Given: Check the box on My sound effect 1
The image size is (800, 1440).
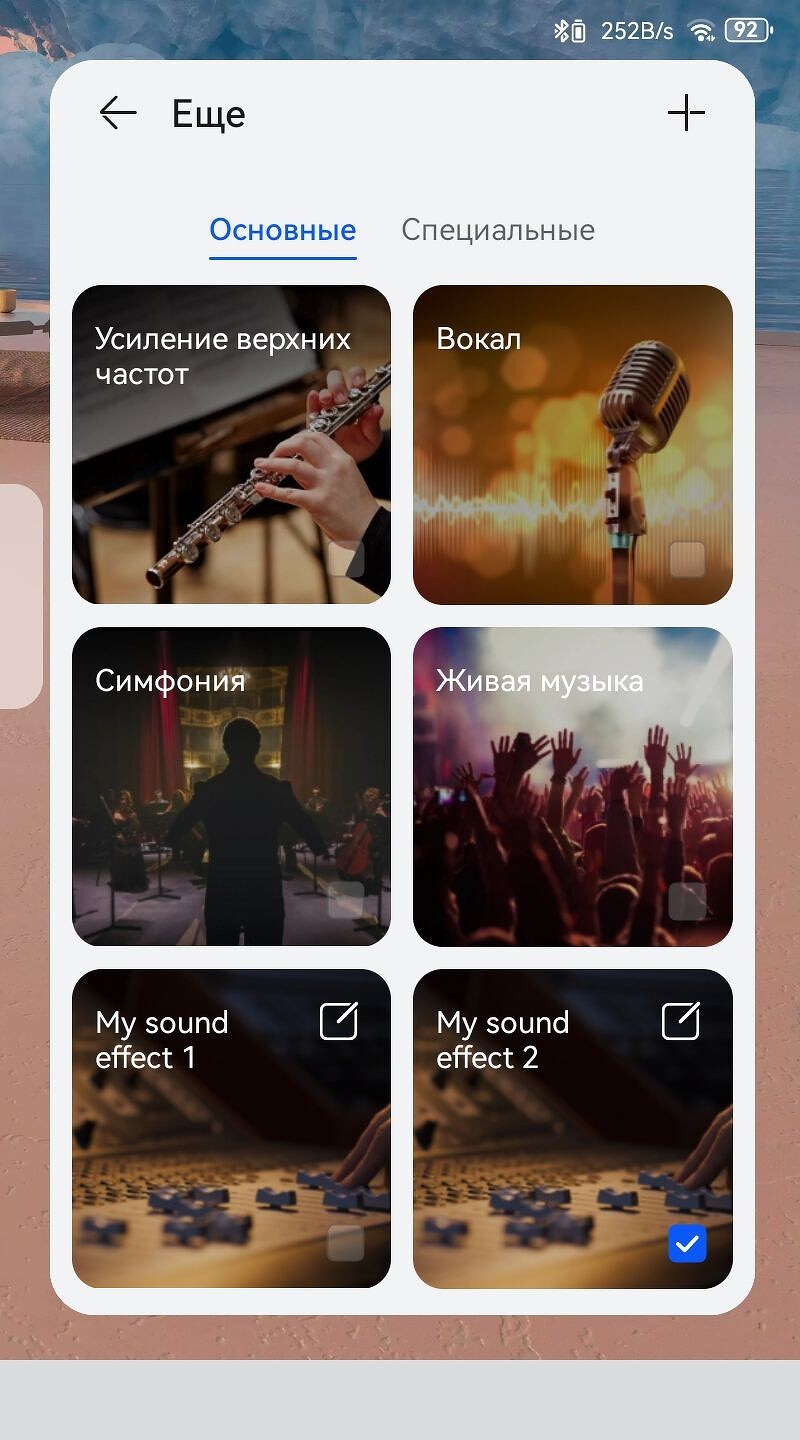Looking at the screenshot, I should [x=346, y=1244].
